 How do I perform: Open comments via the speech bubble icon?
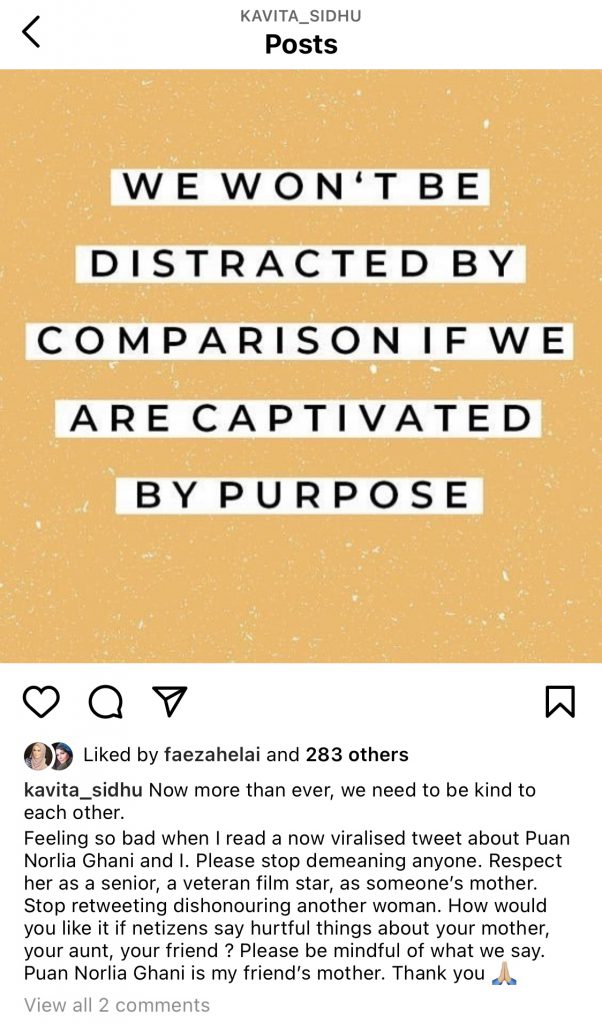click(x=105, y=702)
